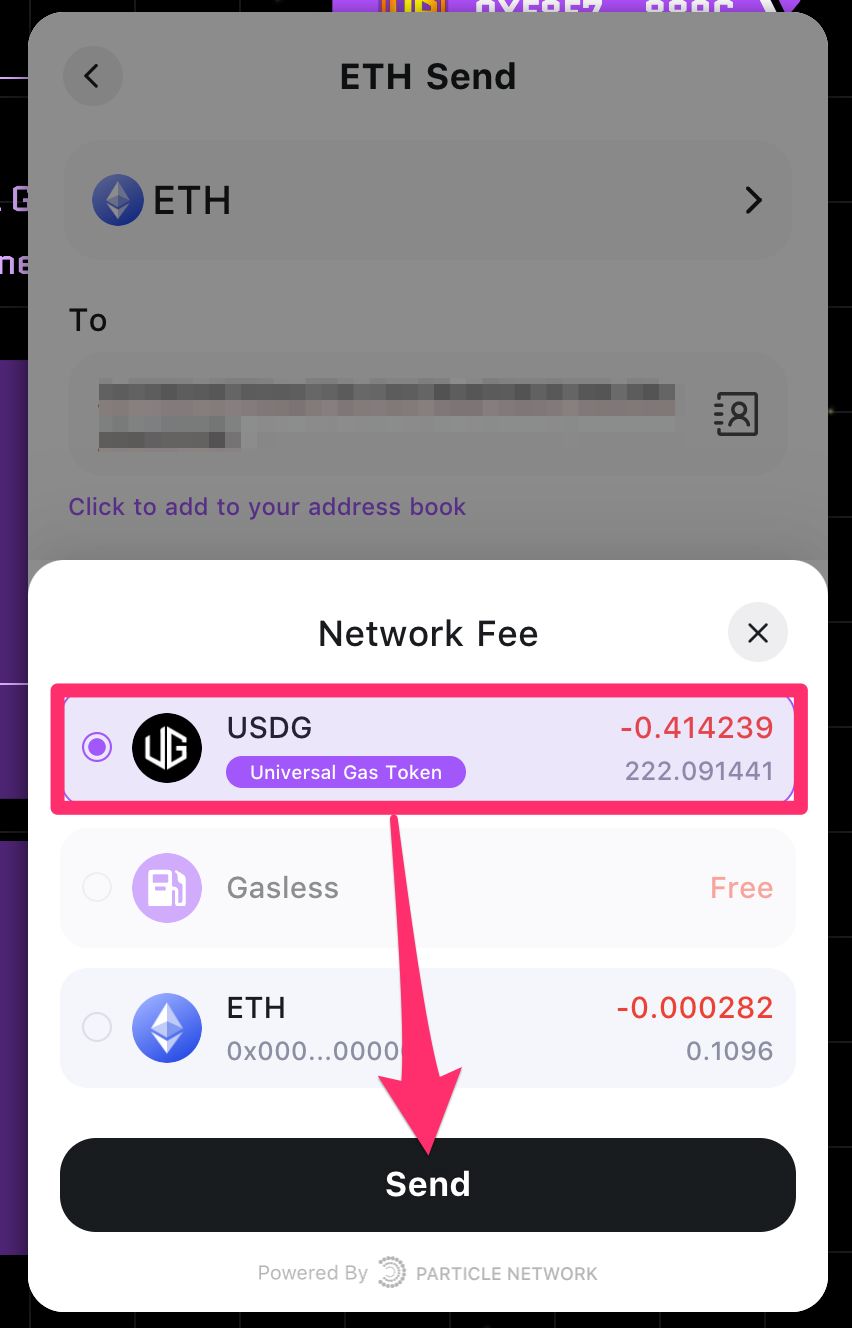
Task: Choose the Gasless fee option
Action: click(x=97, y=888)
